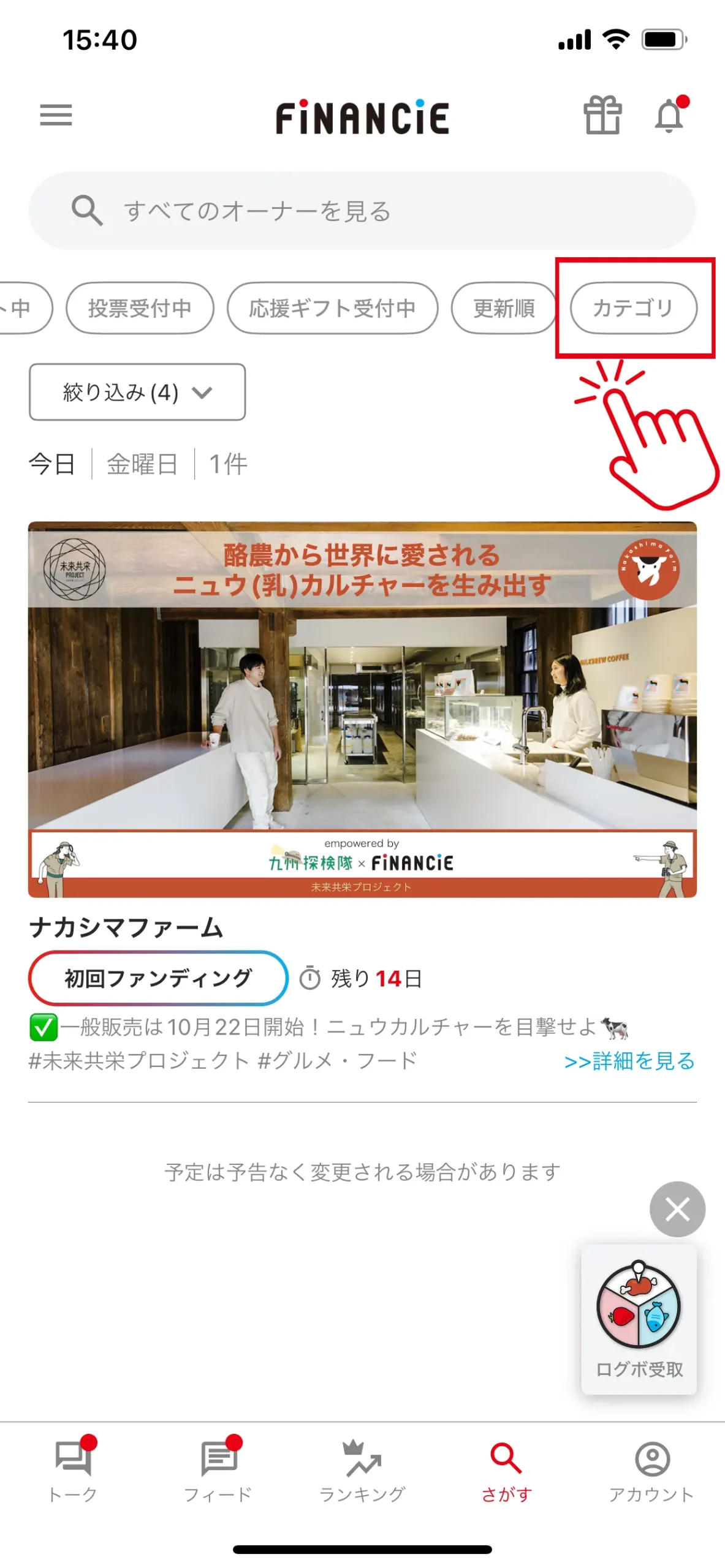Screen dimensions: 725x1568
Task: Dismiss the ログボ受取 floating widget
Action: pos(677,1209)
